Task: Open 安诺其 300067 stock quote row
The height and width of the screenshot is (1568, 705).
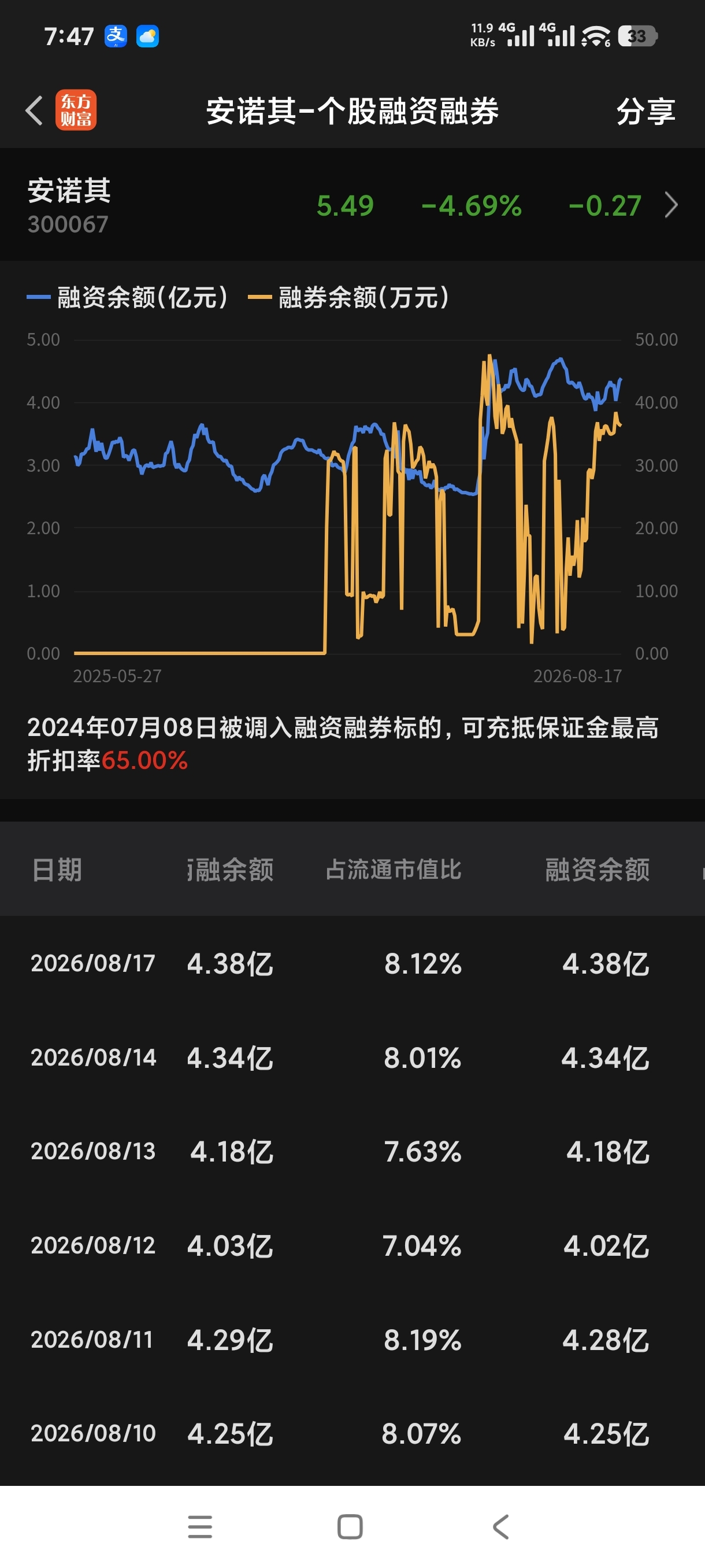Action: (352, 205)
